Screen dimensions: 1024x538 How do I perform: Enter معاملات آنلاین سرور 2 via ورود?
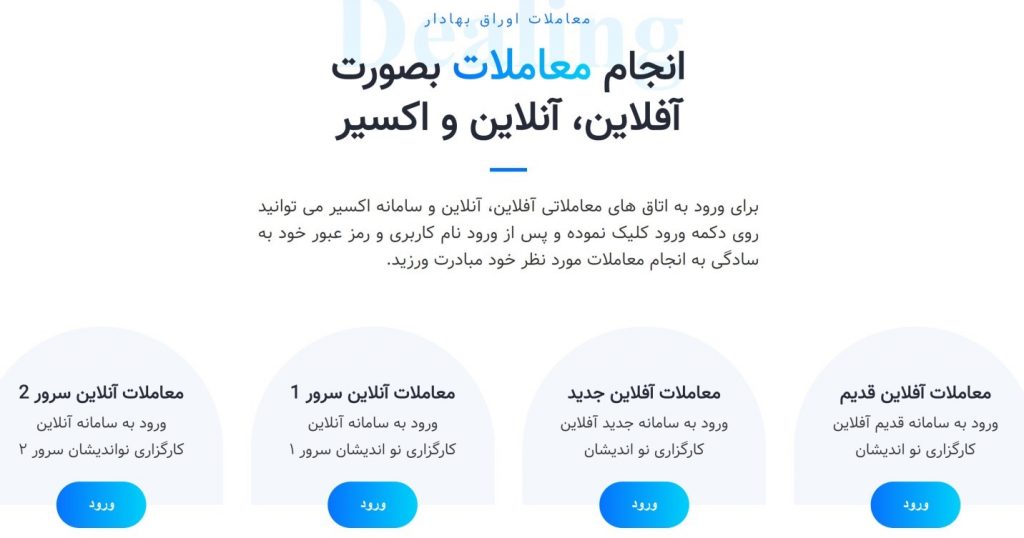(x=101, y=504)
